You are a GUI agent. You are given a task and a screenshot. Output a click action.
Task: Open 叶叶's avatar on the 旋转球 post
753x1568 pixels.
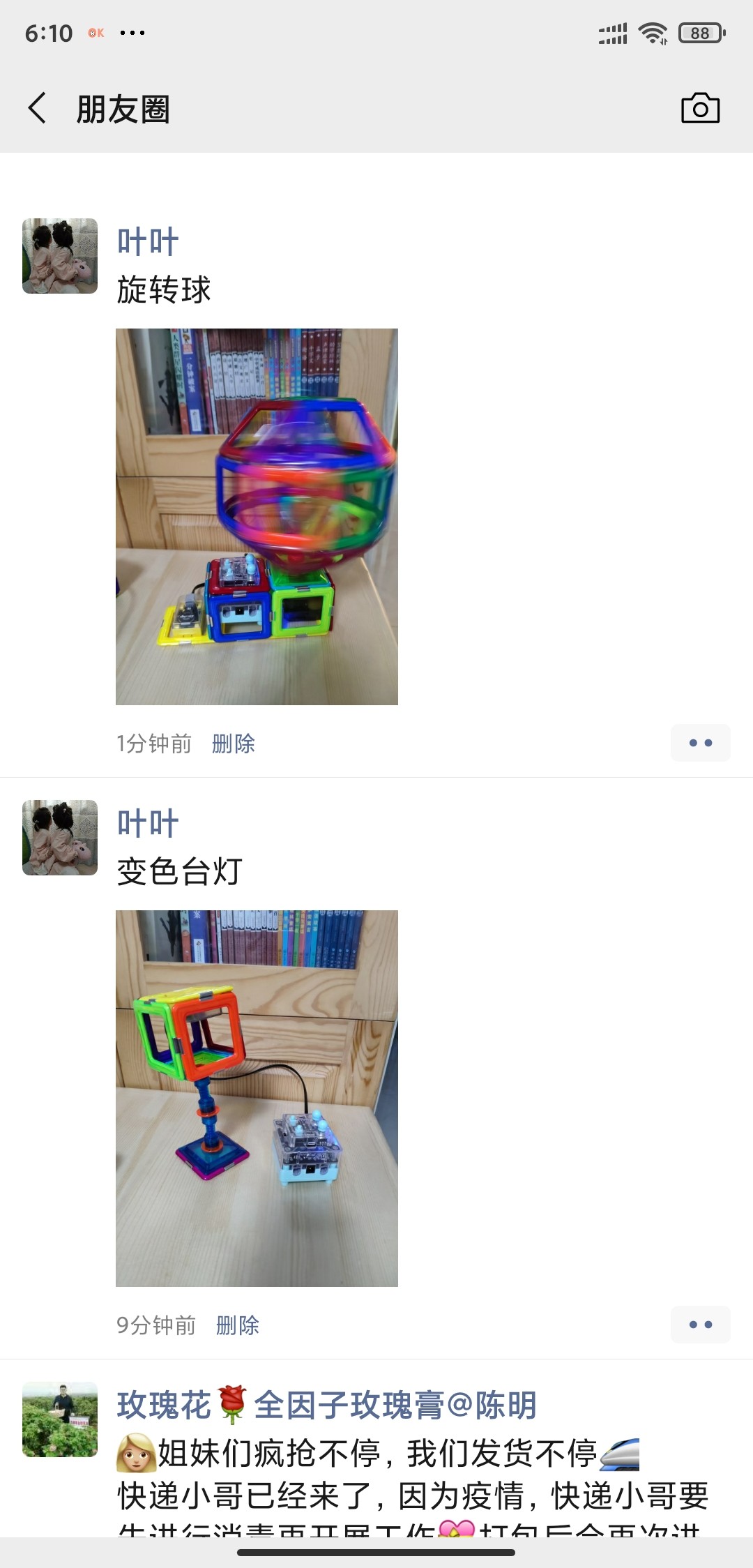coord(60,256)
